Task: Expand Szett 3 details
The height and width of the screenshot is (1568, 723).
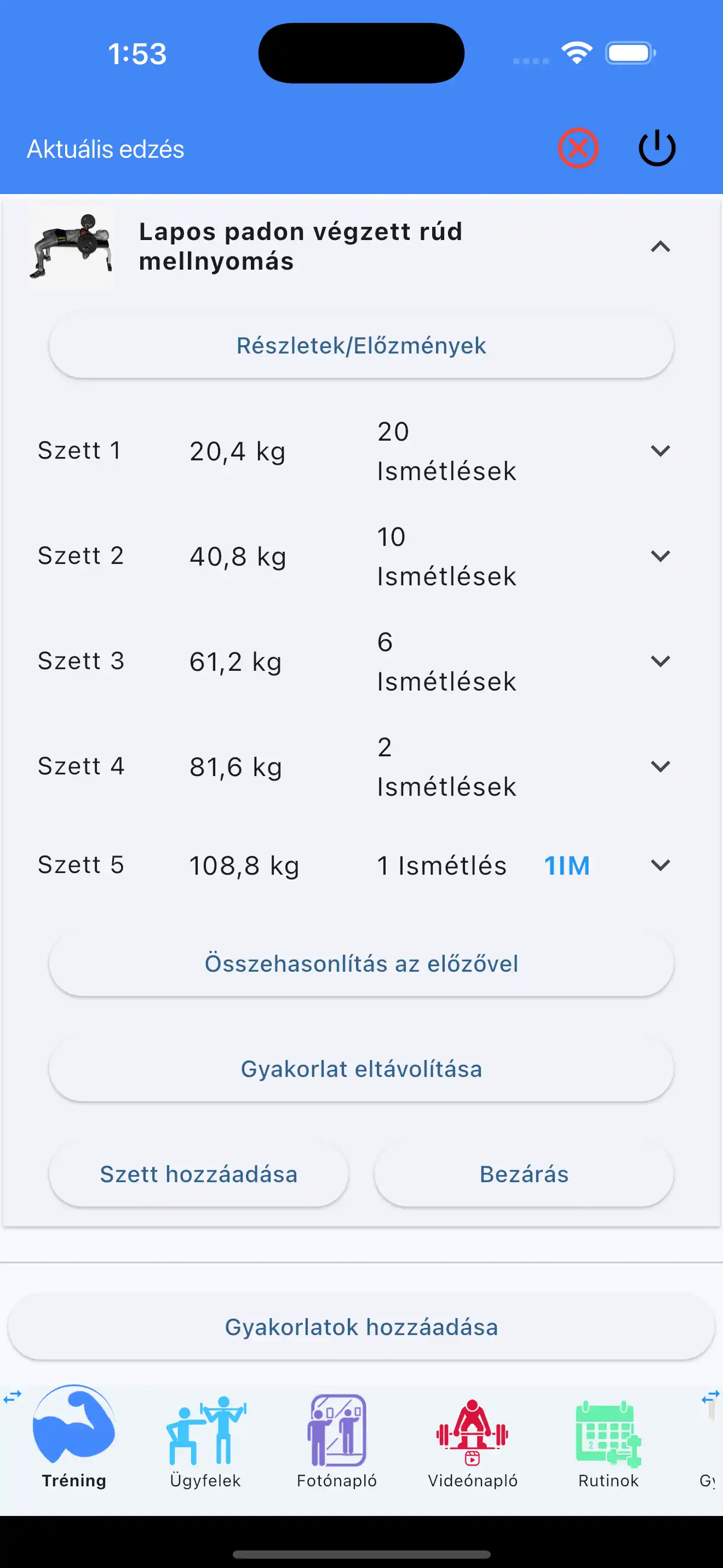Action: 660,660
